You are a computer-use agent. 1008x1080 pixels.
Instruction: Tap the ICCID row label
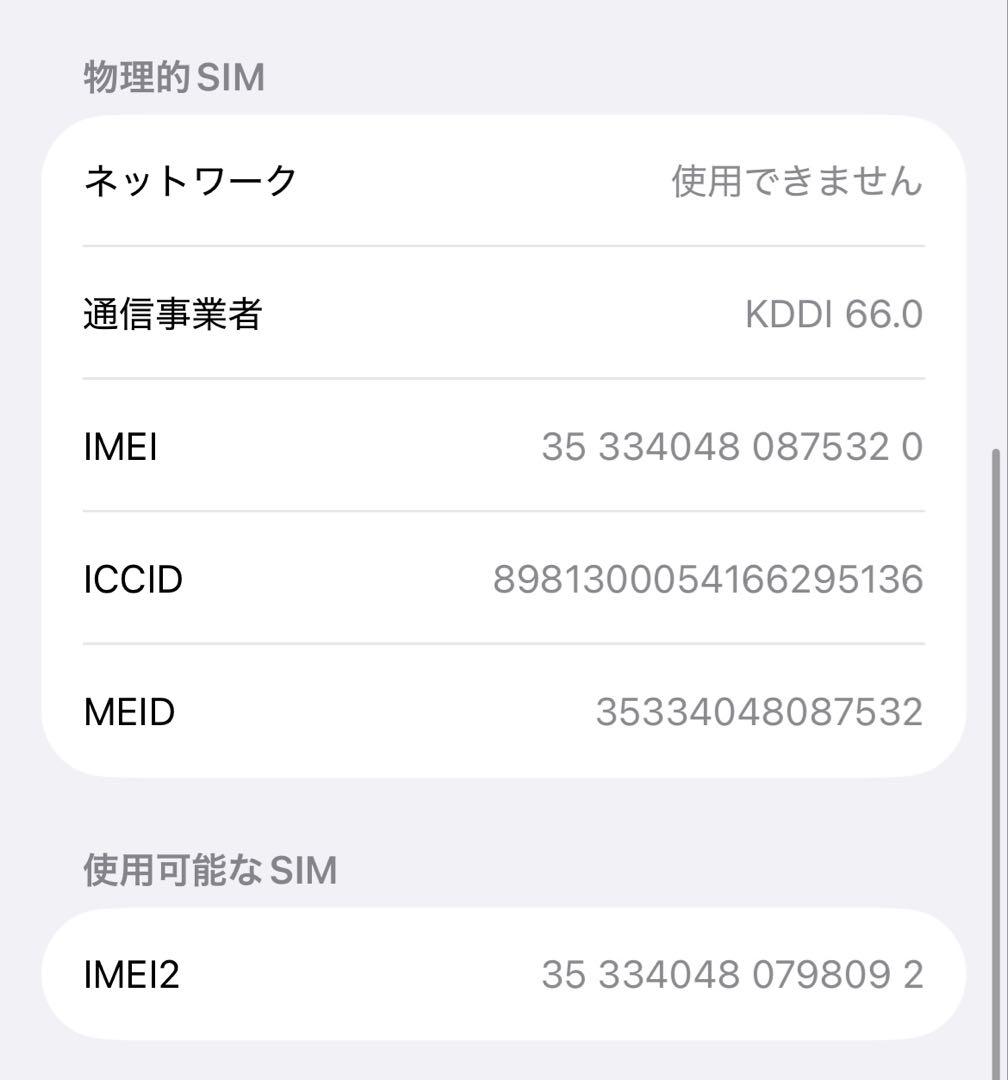pos(133,580)
